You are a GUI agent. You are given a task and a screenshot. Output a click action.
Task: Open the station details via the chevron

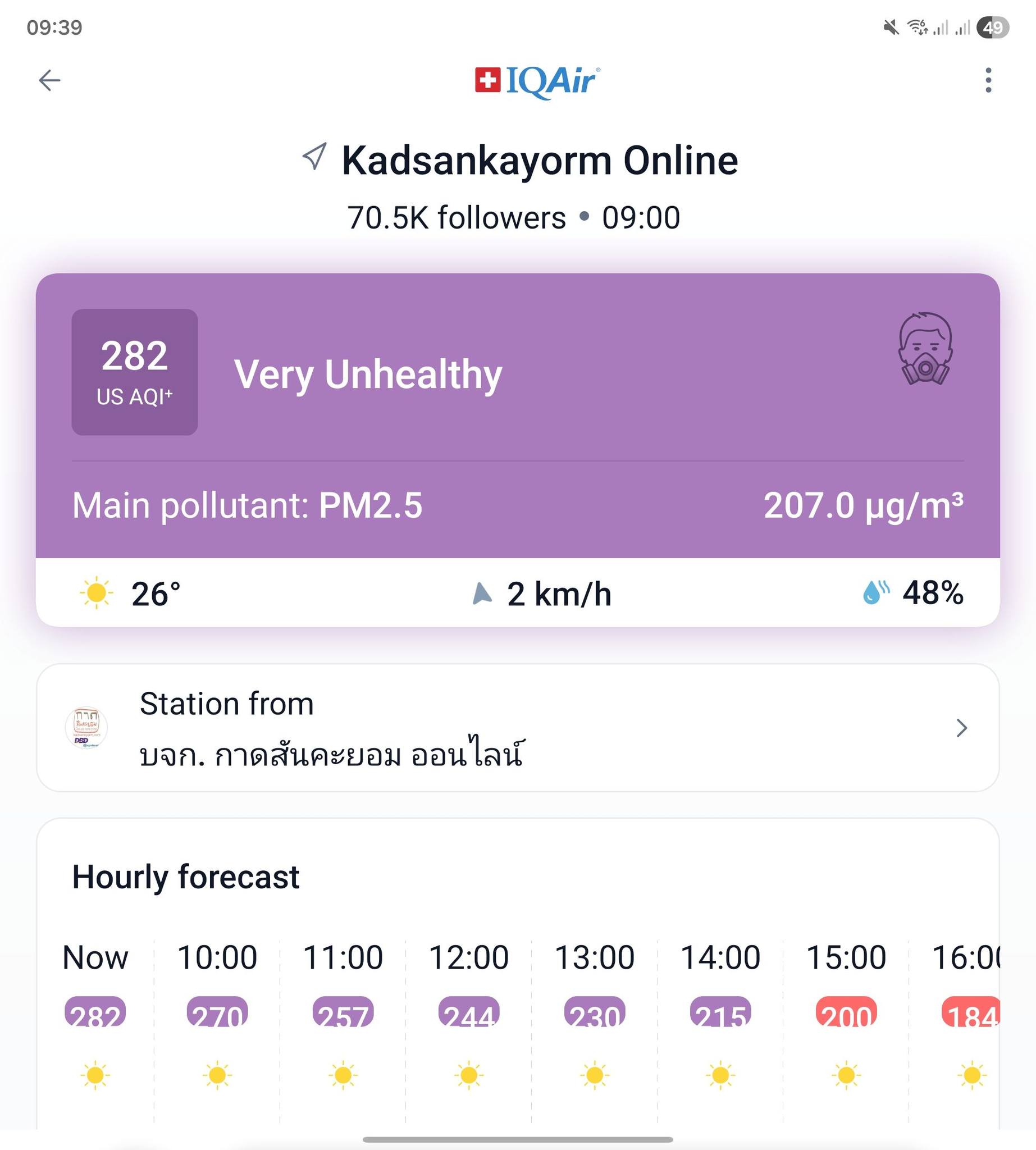[962, 728]
